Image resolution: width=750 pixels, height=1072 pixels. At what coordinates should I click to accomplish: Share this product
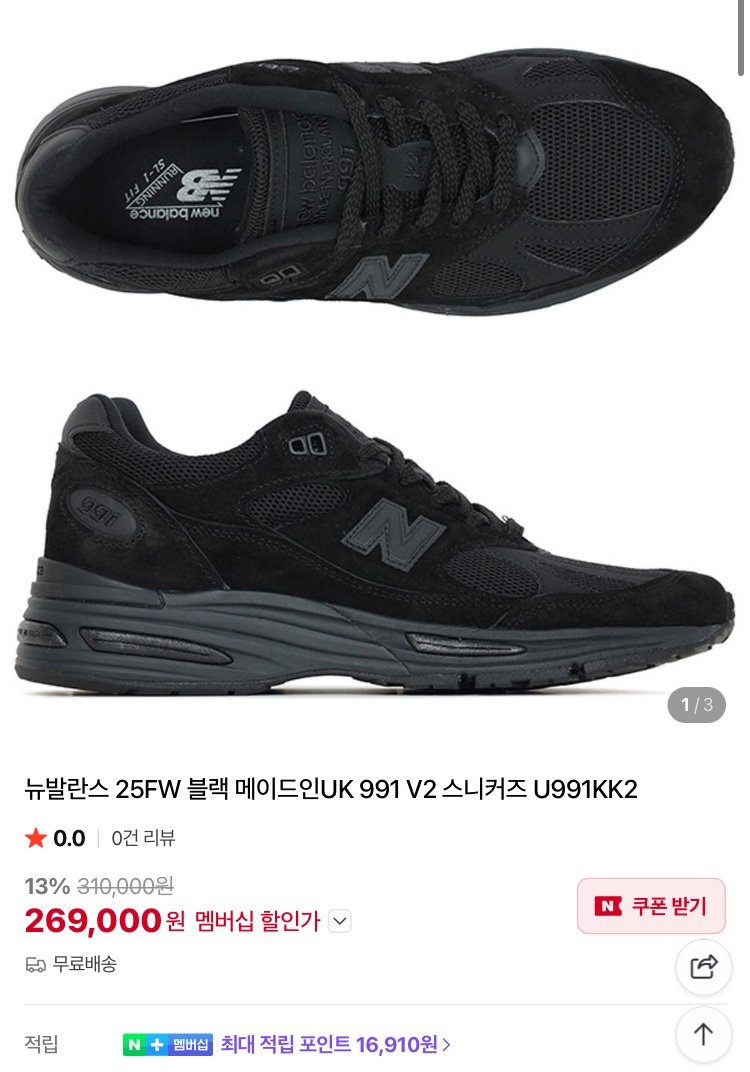[x=704, y=967]
